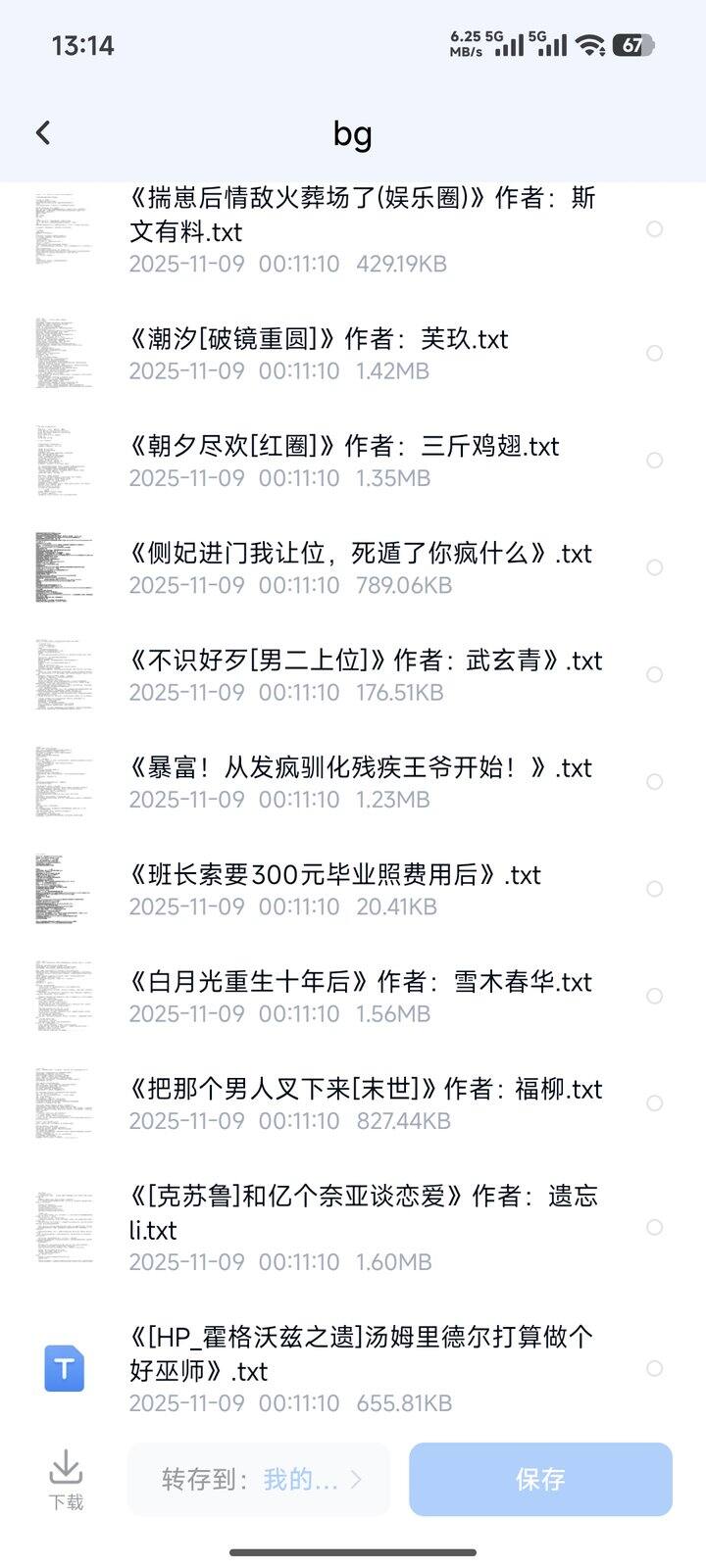Viewport: 706px width, 1568px height.
Task: Select the circle for 侧妃进门我让位
Action: pyautogui.click(x=654, y=567)
